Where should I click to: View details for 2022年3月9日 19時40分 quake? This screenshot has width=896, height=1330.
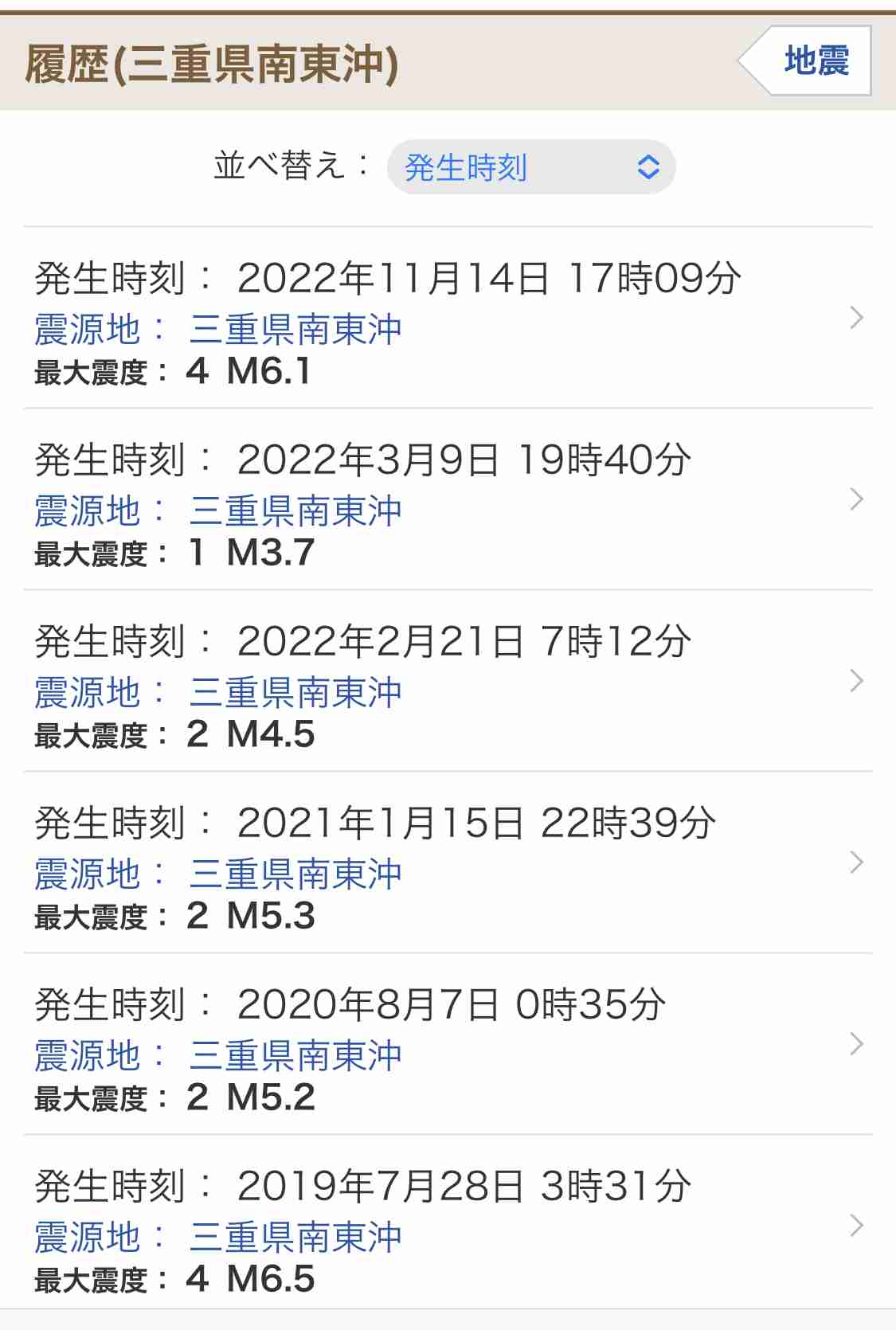[448, 500]
